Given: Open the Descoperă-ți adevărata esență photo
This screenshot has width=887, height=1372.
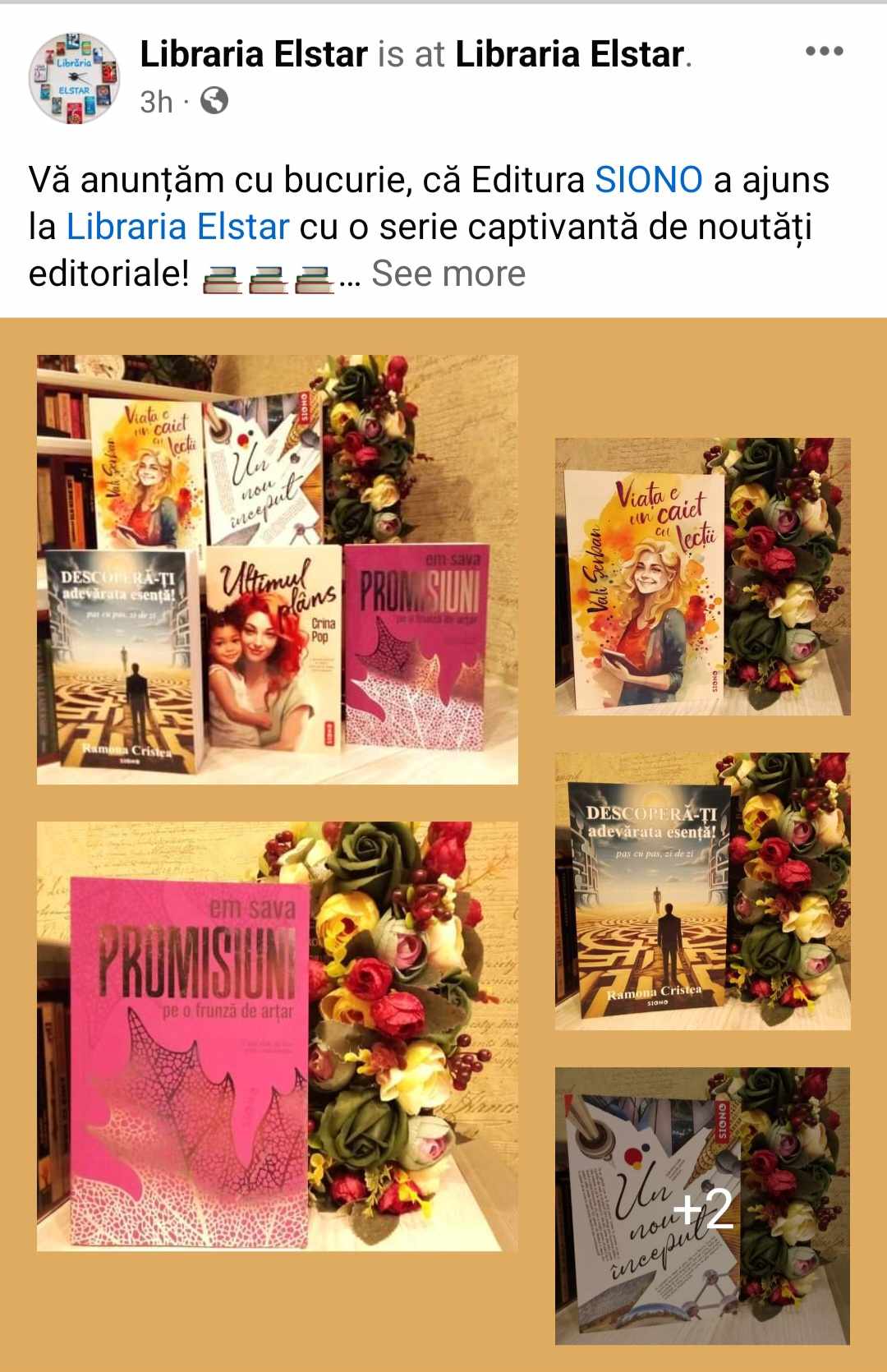Looking at the screenshot, I should 702,891.
